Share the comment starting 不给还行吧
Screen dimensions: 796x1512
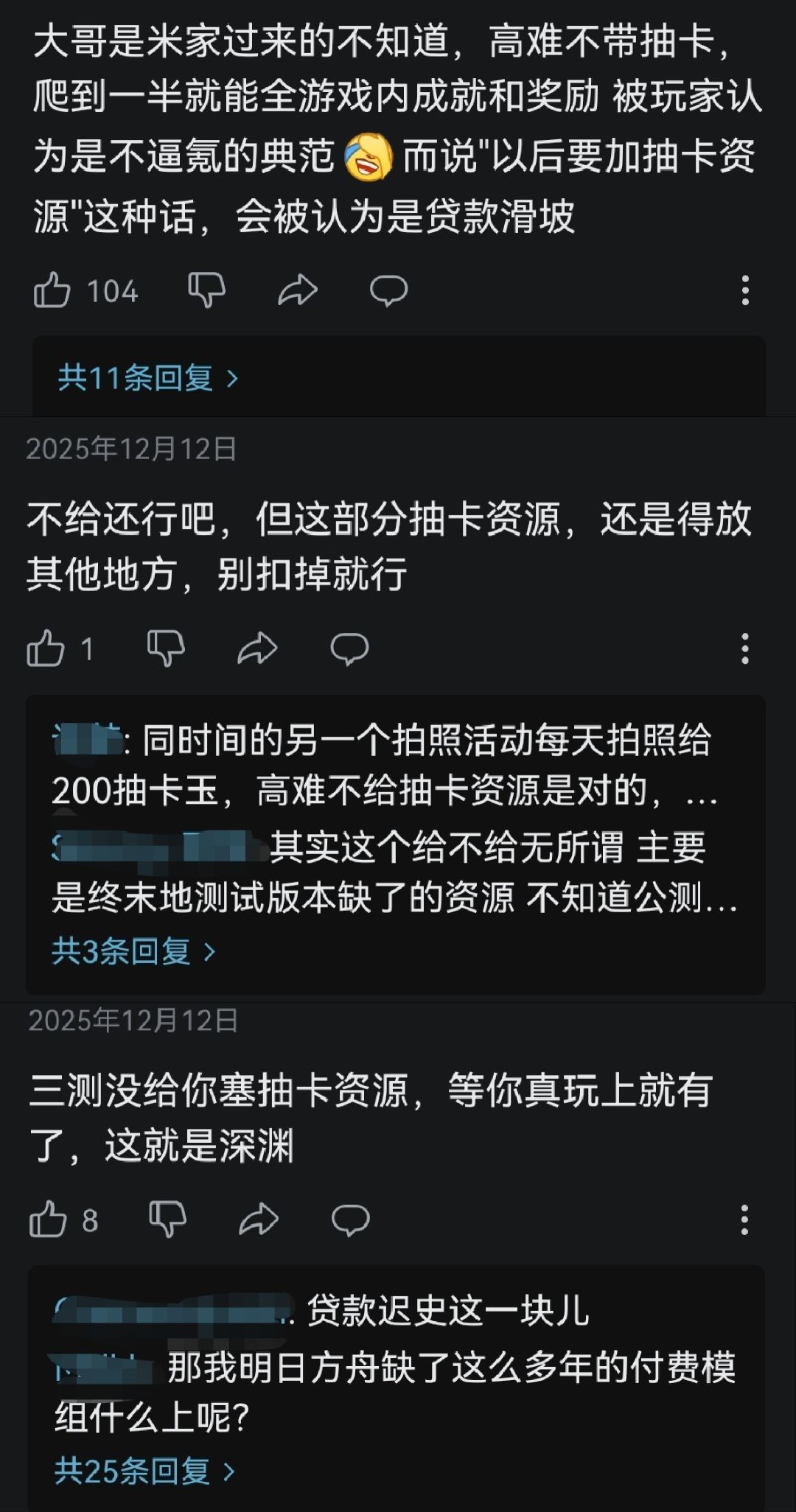[257, 649]
